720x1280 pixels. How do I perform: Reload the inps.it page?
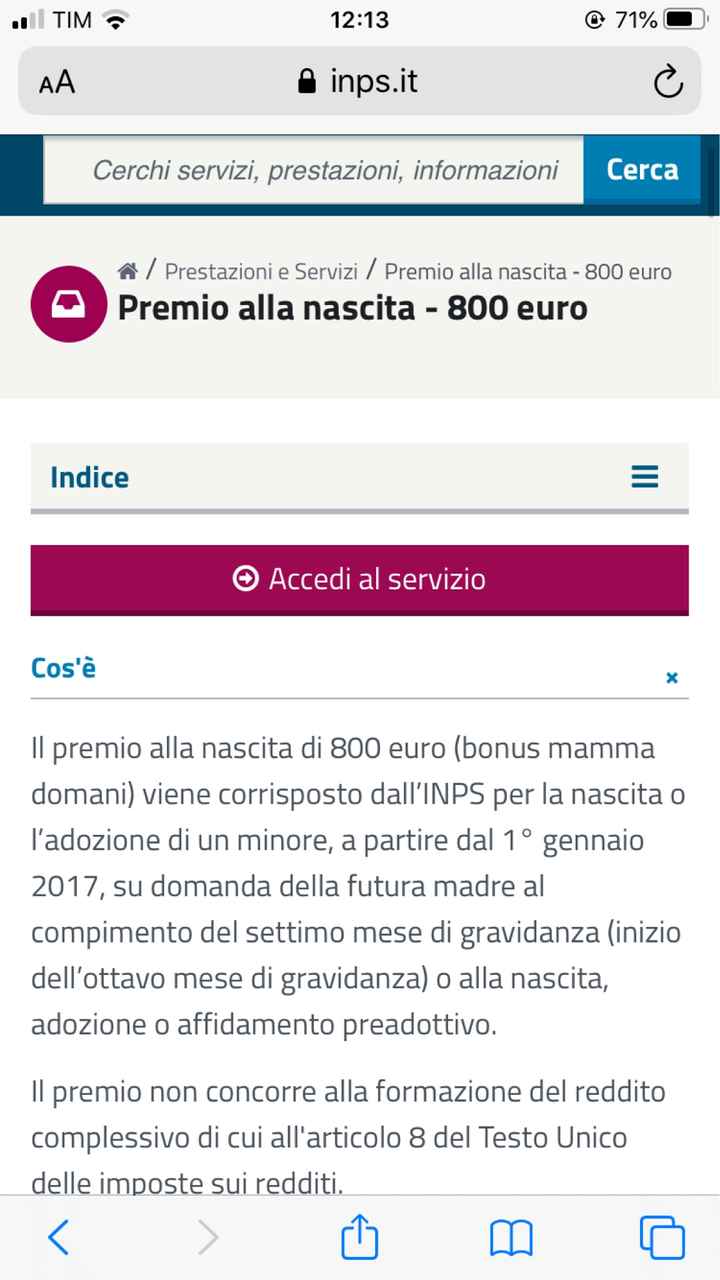[x=668, y=83]
